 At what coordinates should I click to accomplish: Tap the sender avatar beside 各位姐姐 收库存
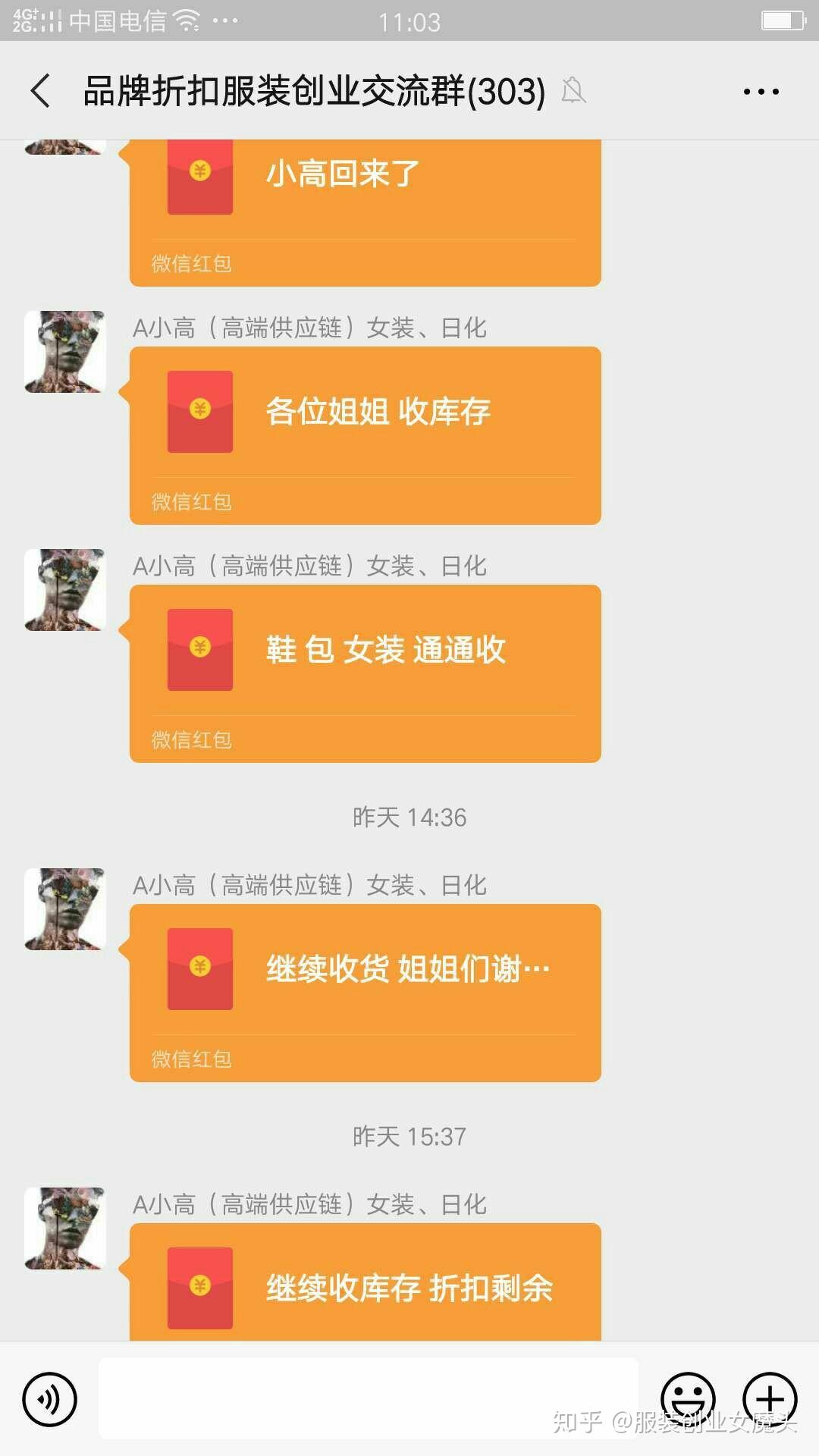point(65,352)
